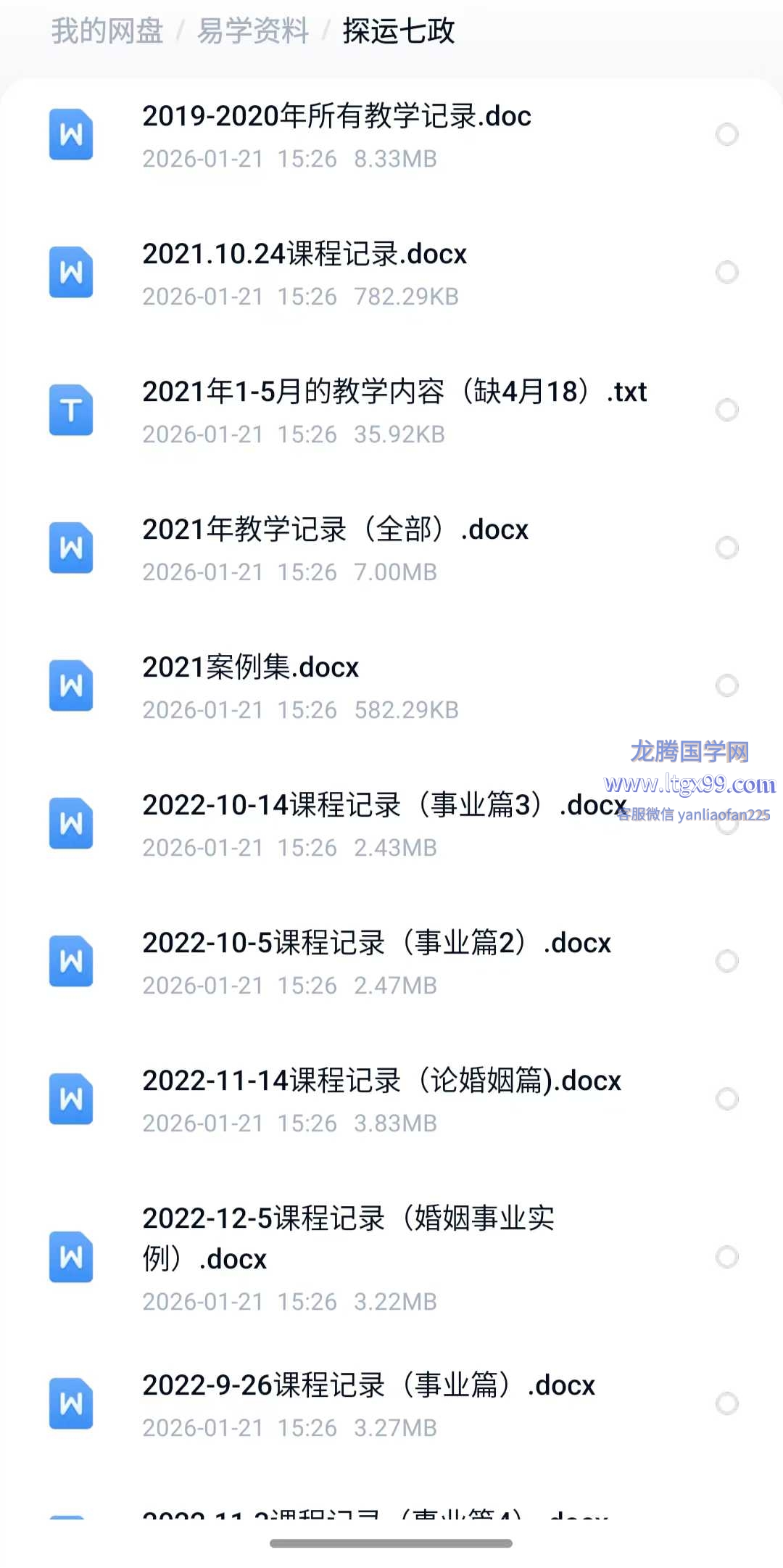Open 2021.10.24课程记录.docx
This screenshot has width=783, height=1568.
coord(304,255)
